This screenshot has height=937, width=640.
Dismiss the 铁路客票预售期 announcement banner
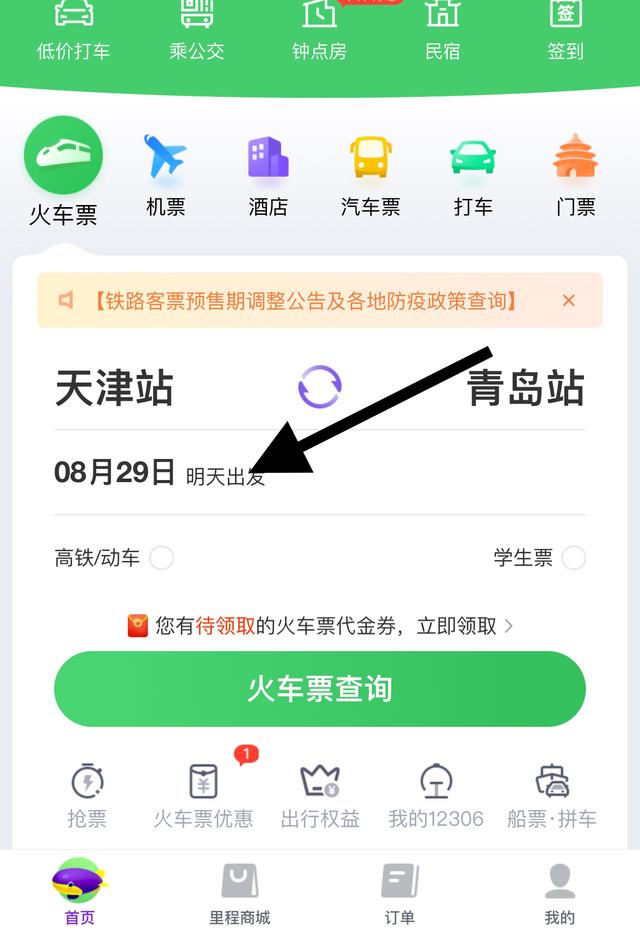pos(569,300)
